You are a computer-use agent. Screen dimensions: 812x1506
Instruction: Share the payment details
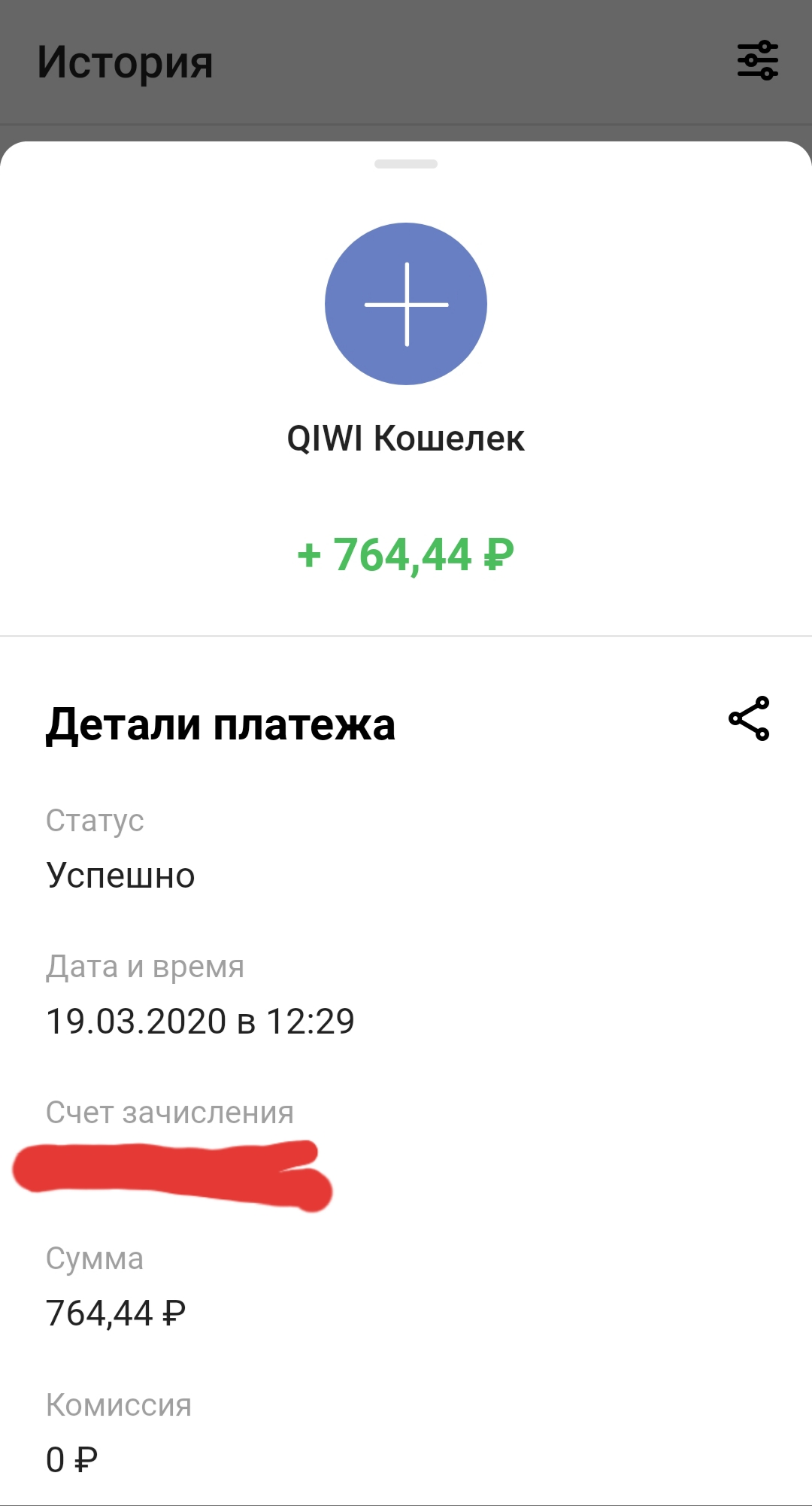click(x=749, y=718)
